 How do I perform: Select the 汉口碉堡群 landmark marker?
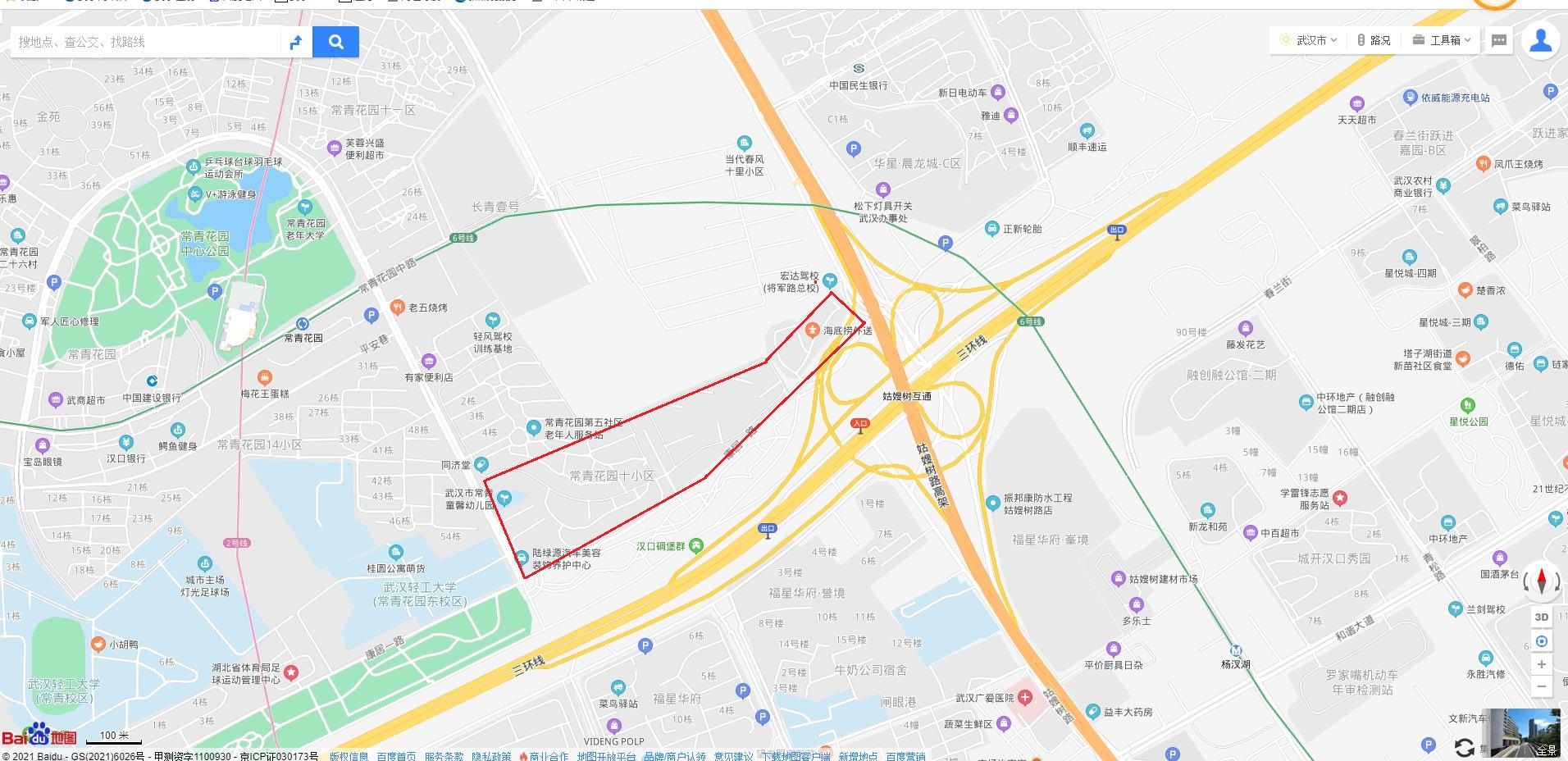click(x=696, y=545)
